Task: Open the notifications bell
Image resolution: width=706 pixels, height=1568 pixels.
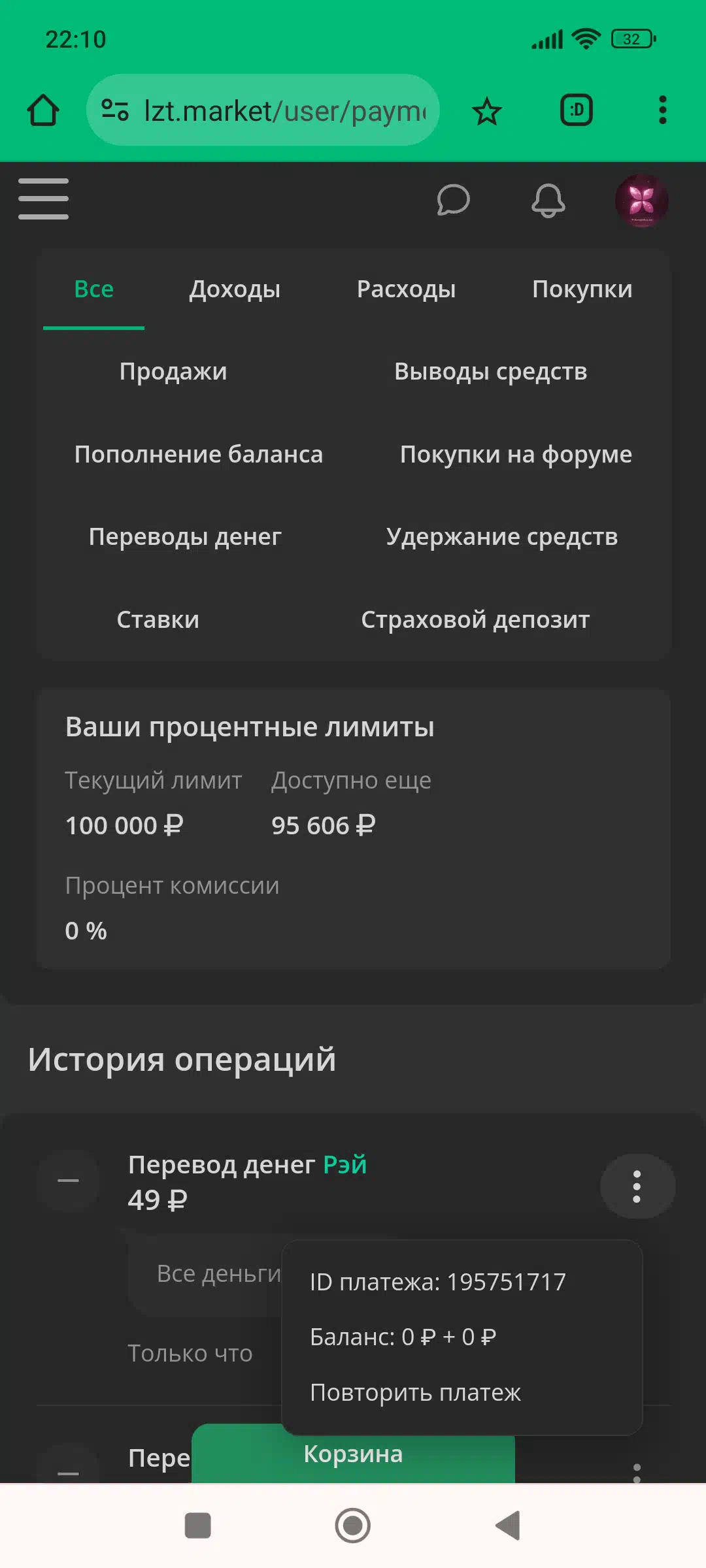Action: click(548, 200)
